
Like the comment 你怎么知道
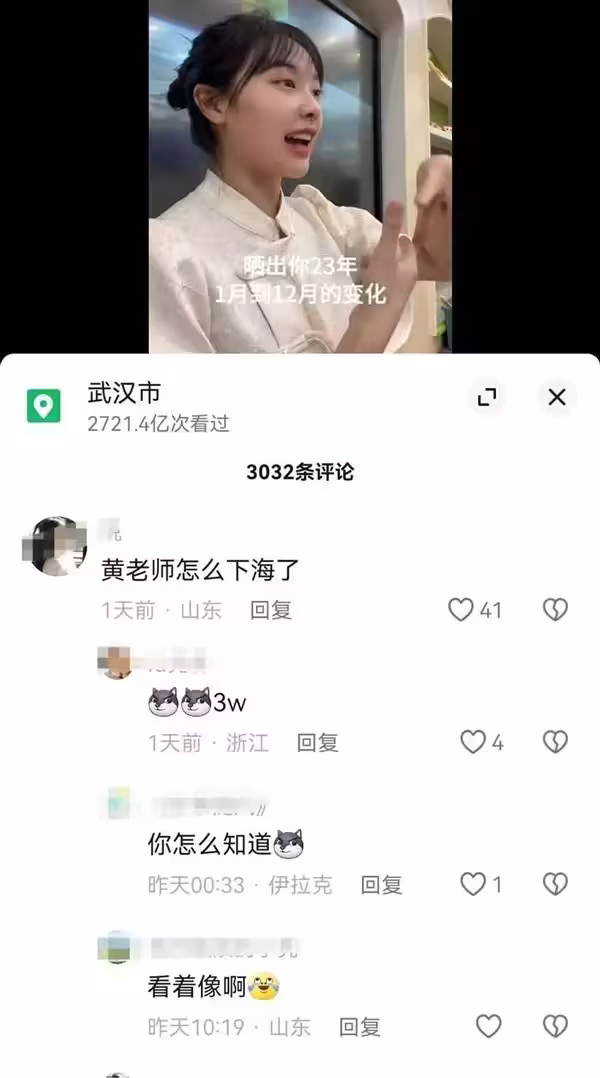tap(472, 884)
